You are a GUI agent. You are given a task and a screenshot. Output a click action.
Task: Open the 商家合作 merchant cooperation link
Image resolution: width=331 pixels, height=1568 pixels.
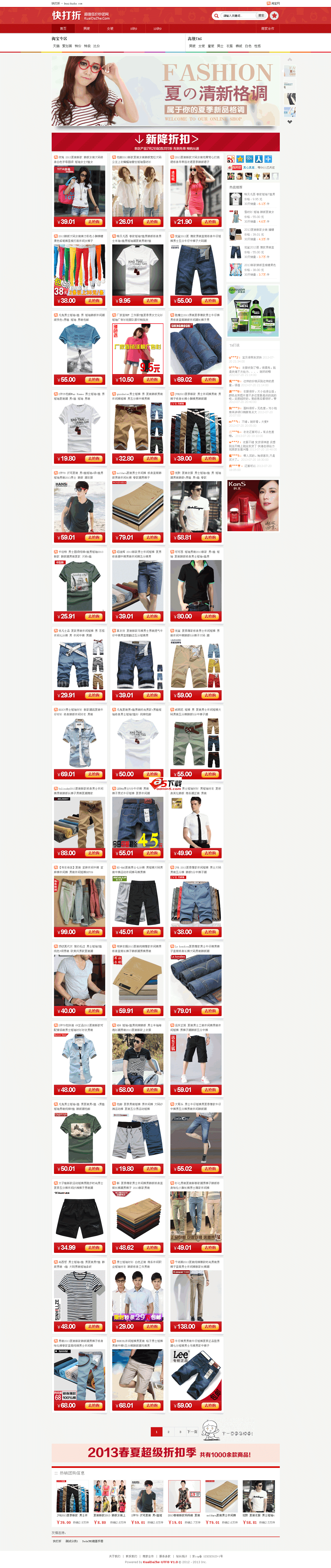(267, 29)
